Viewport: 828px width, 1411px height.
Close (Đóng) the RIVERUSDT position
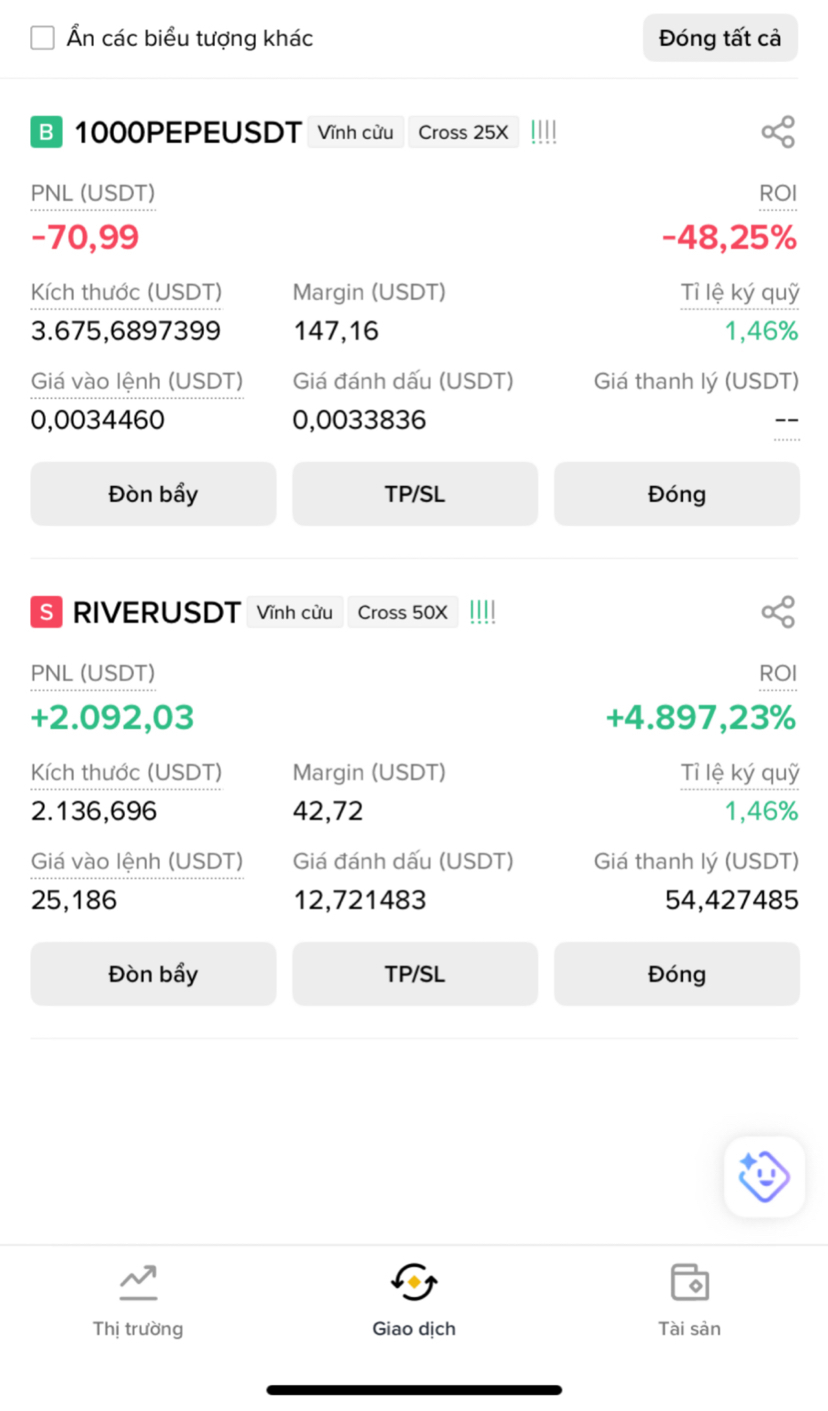[676, 974]
